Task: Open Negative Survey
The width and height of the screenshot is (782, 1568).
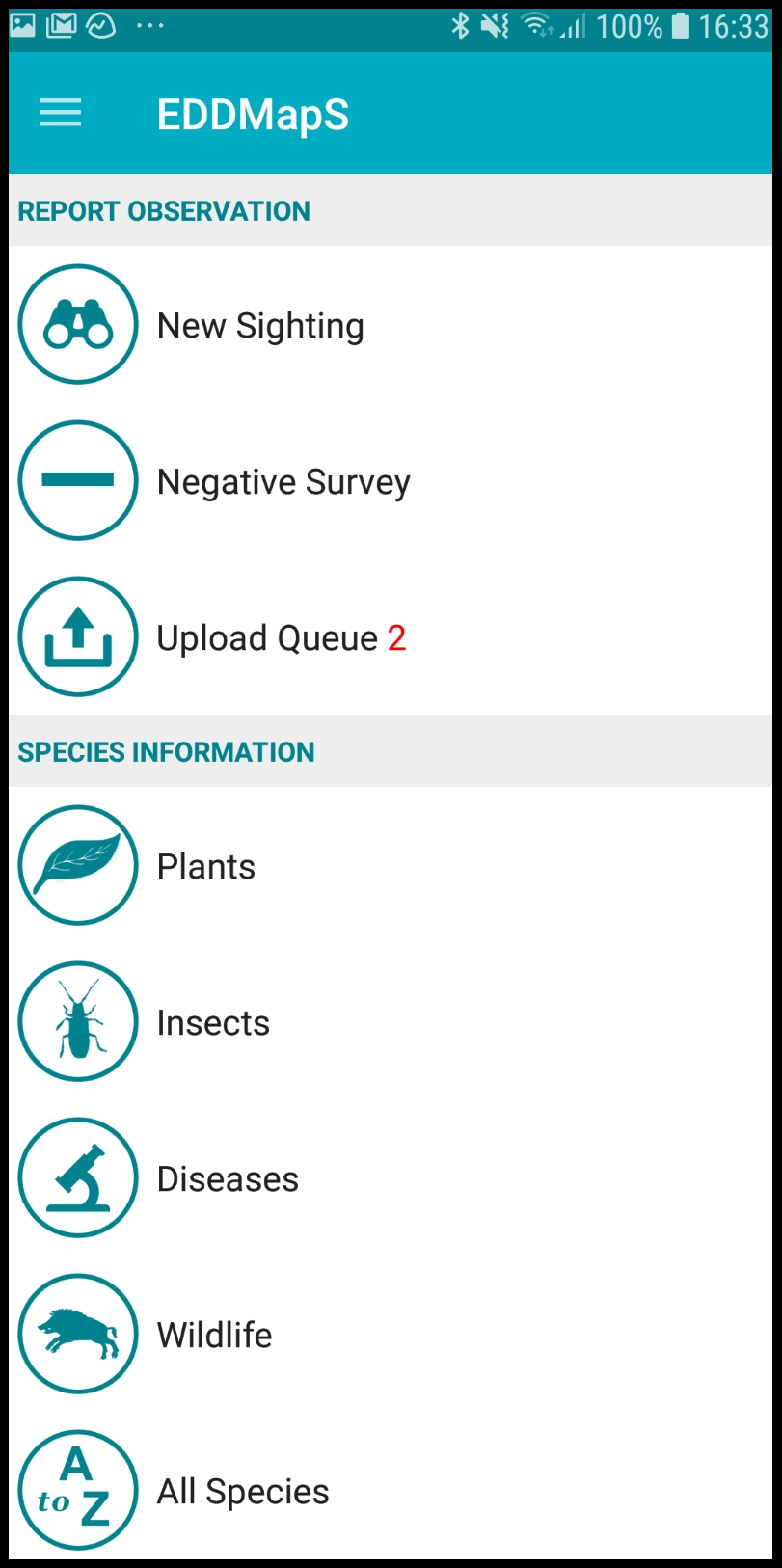Action: tap(391, 481)
